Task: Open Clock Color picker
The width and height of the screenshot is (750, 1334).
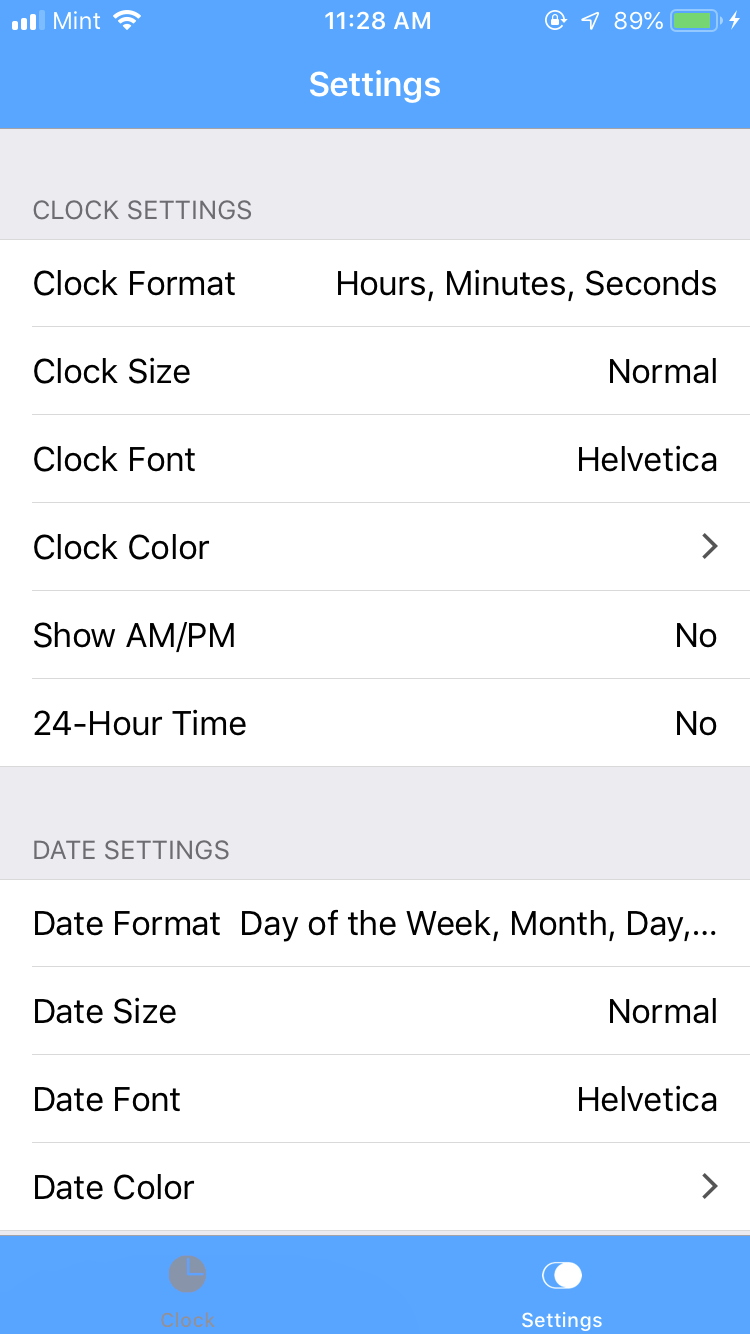Action: (375, 547)
